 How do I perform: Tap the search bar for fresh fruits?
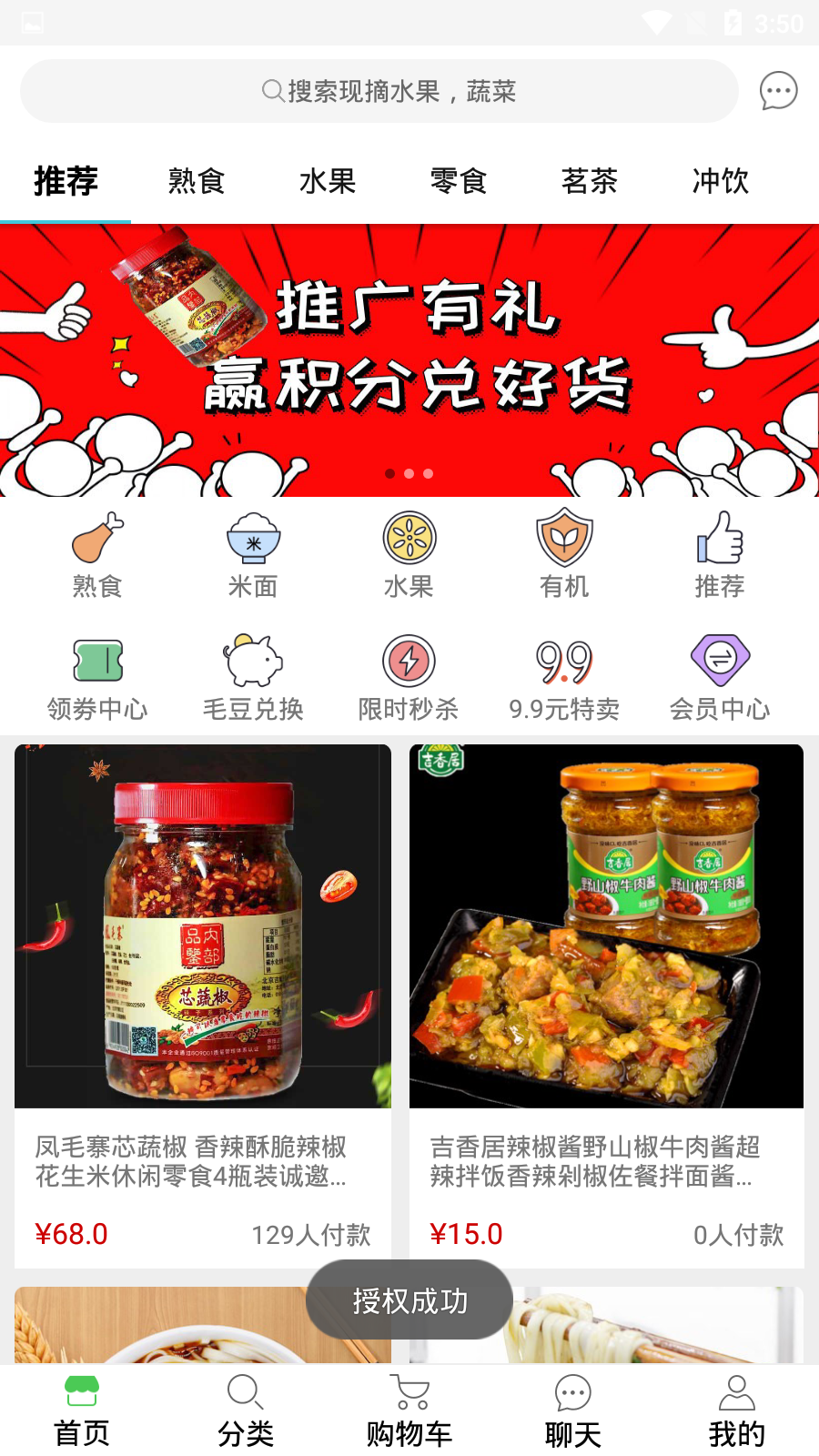[382, 91]
